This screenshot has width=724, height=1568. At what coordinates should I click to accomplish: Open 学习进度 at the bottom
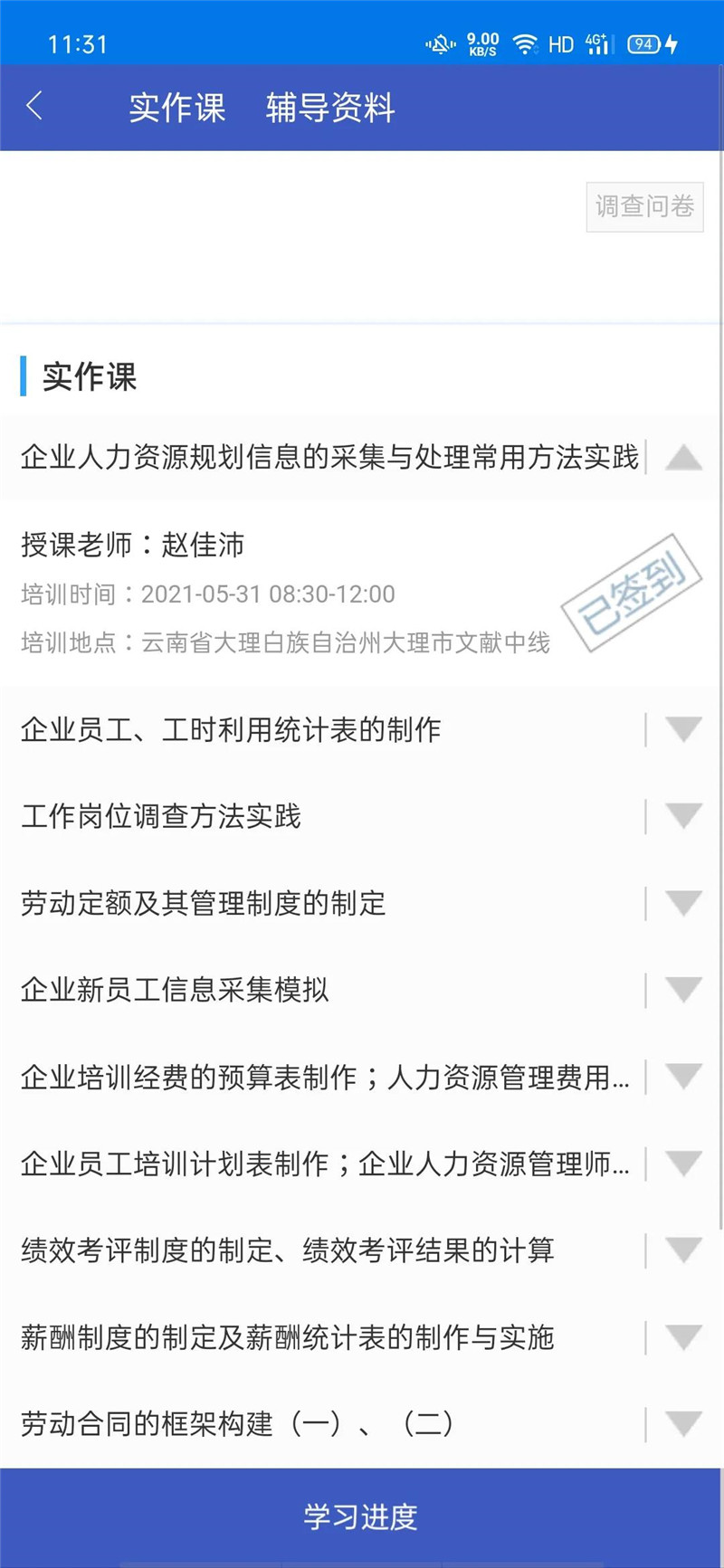point(362,1516)
